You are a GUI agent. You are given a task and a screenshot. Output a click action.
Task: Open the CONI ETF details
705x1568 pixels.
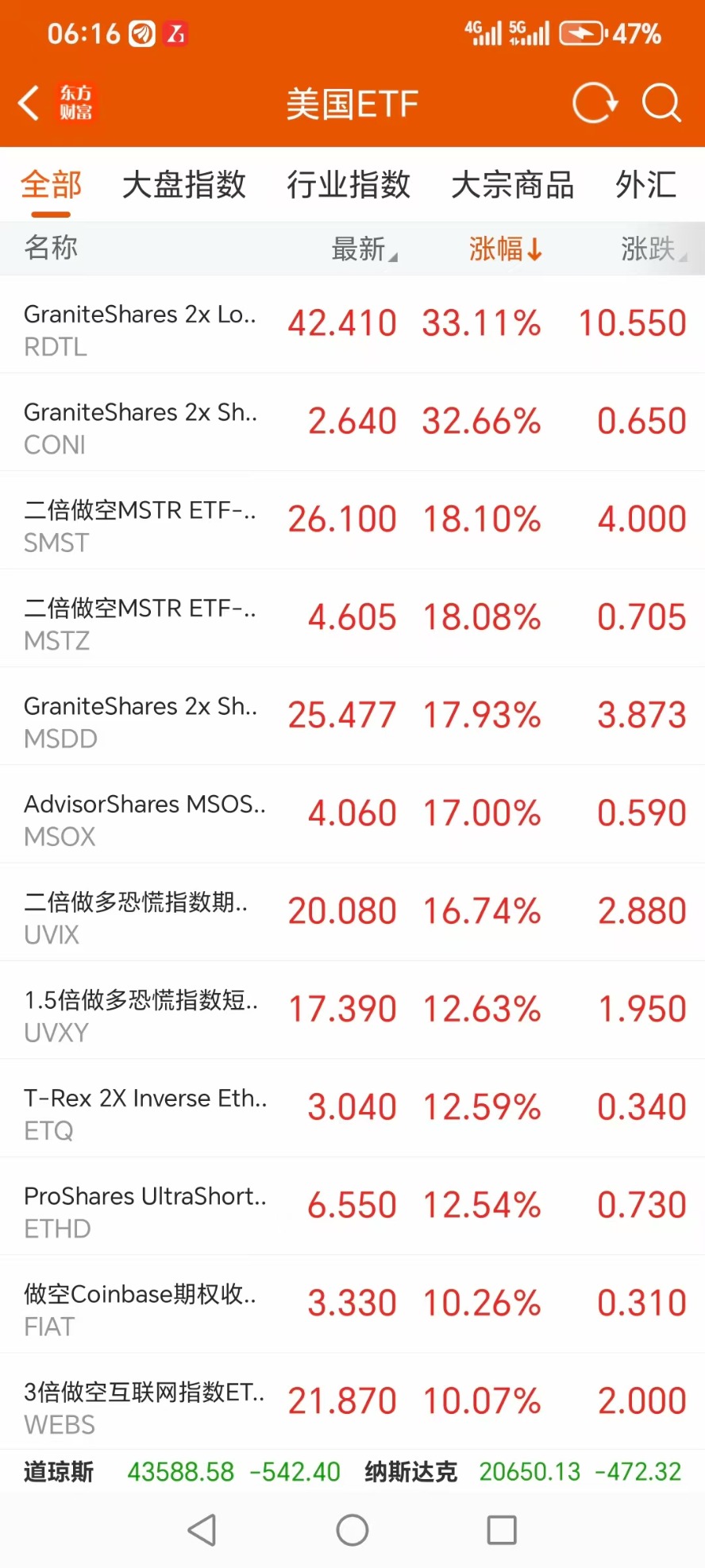[352, 423]
